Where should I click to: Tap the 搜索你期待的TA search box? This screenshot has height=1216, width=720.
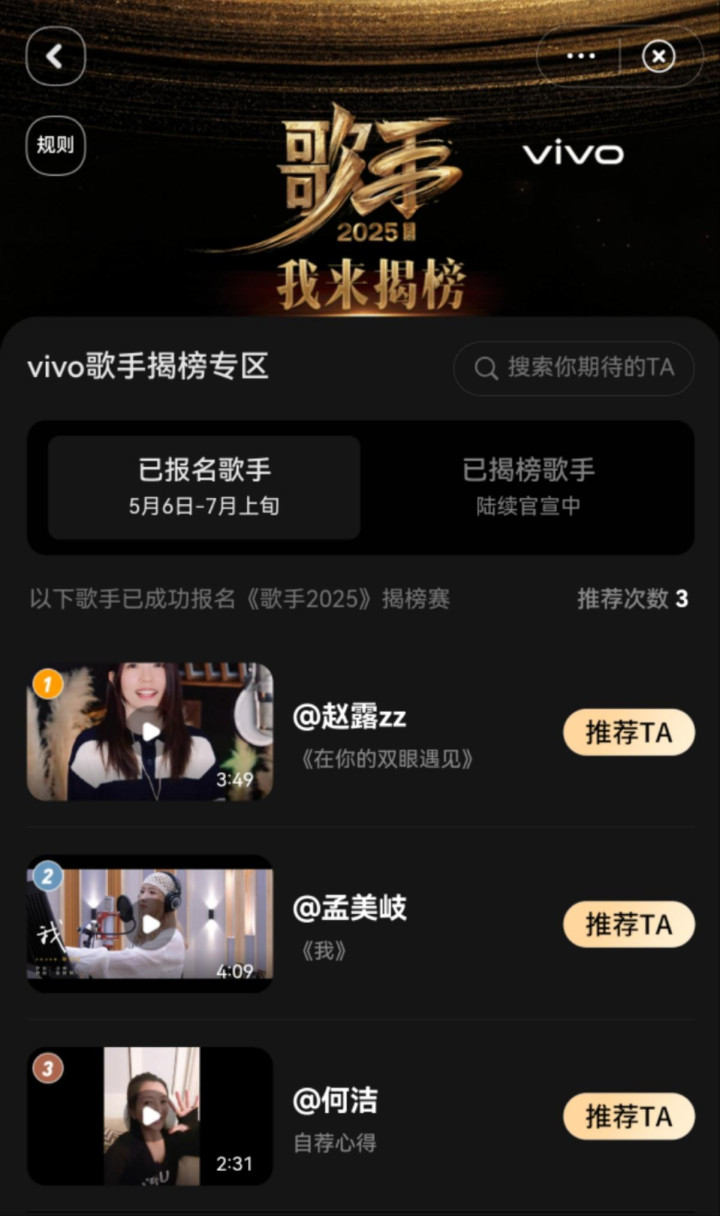point(574,368)
